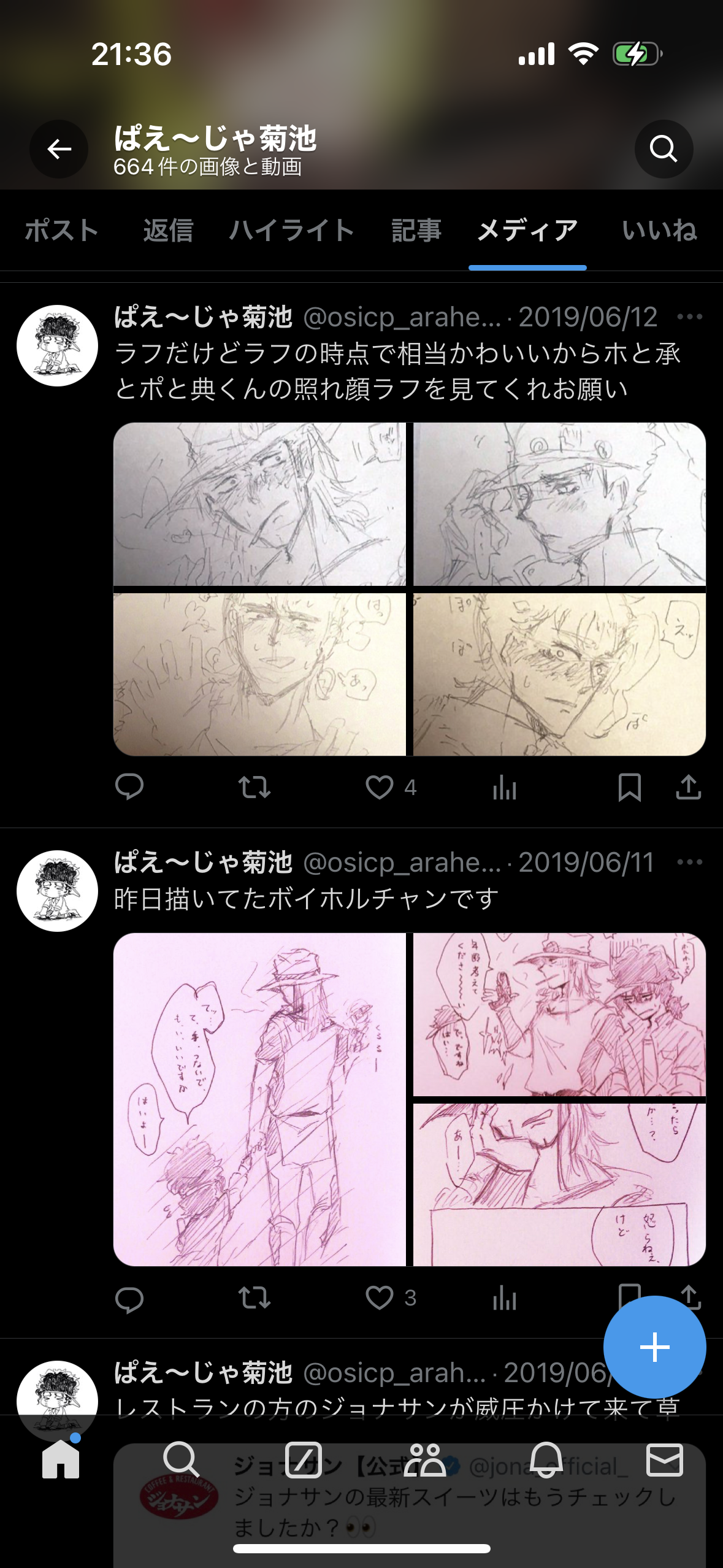Bookmark the 2019/06/12 post
This screenshot has width=723, height=1568.
pos(629,787)
